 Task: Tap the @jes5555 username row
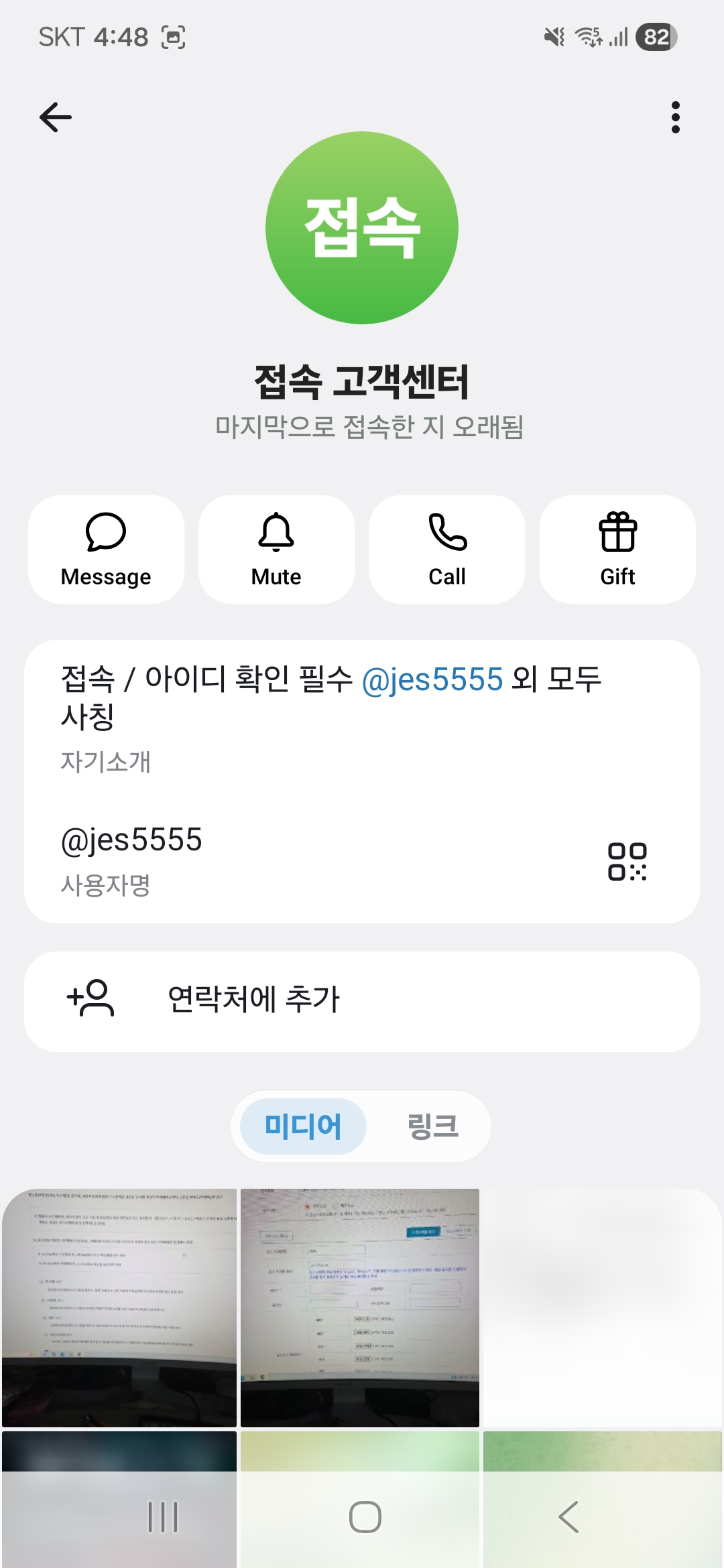tap(132, 840)
